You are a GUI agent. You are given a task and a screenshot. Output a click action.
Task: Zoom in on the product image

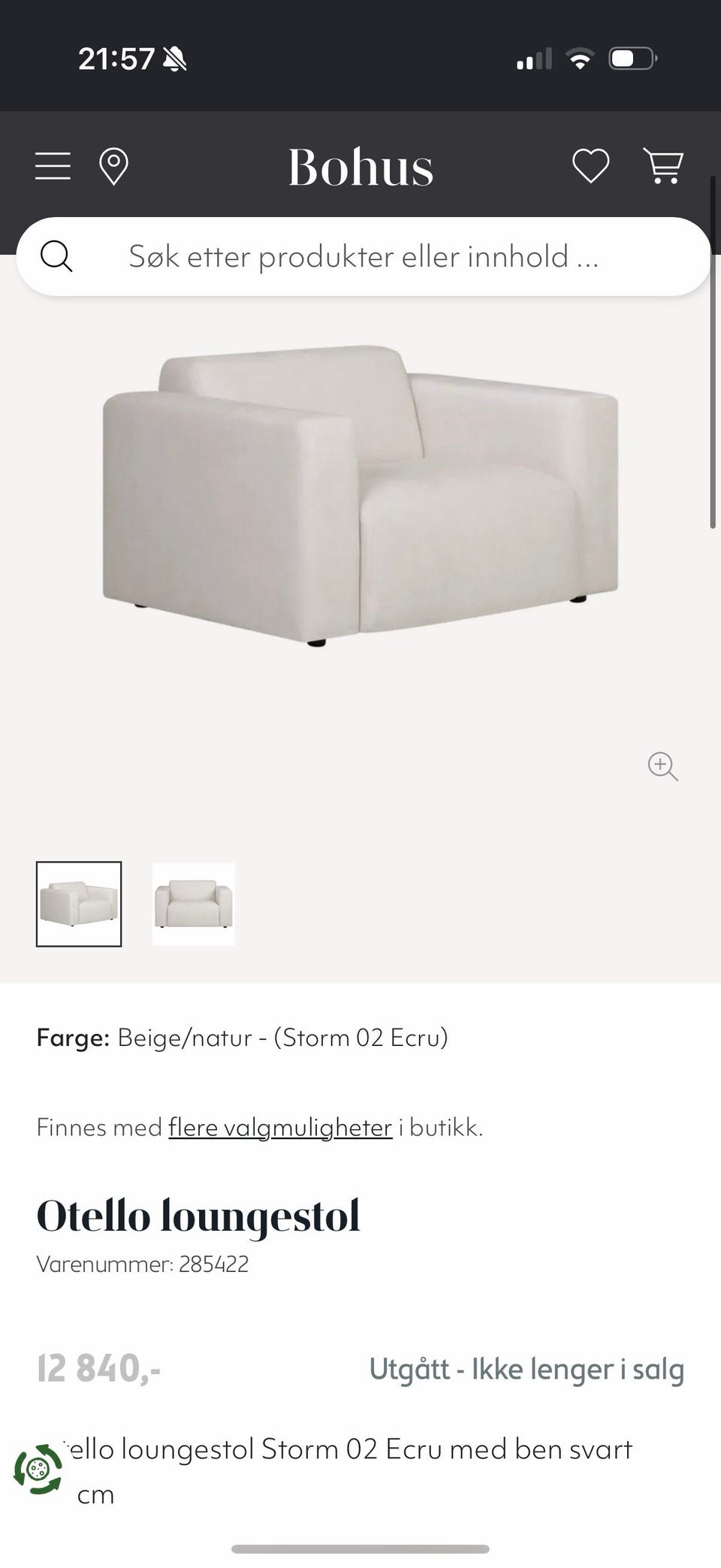[662, 766]
